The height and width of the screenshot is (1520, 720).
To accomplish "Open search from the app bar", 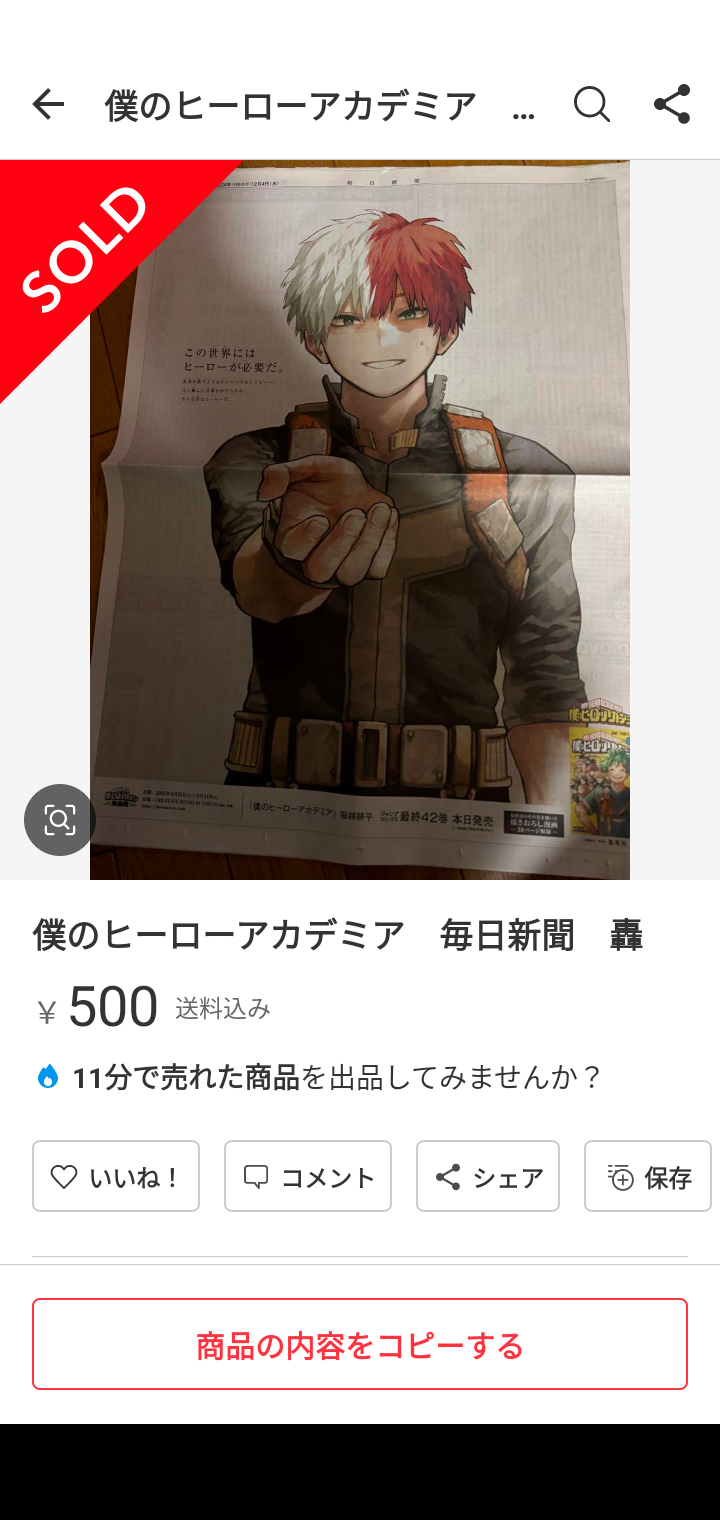I will [x=592, y=104].
